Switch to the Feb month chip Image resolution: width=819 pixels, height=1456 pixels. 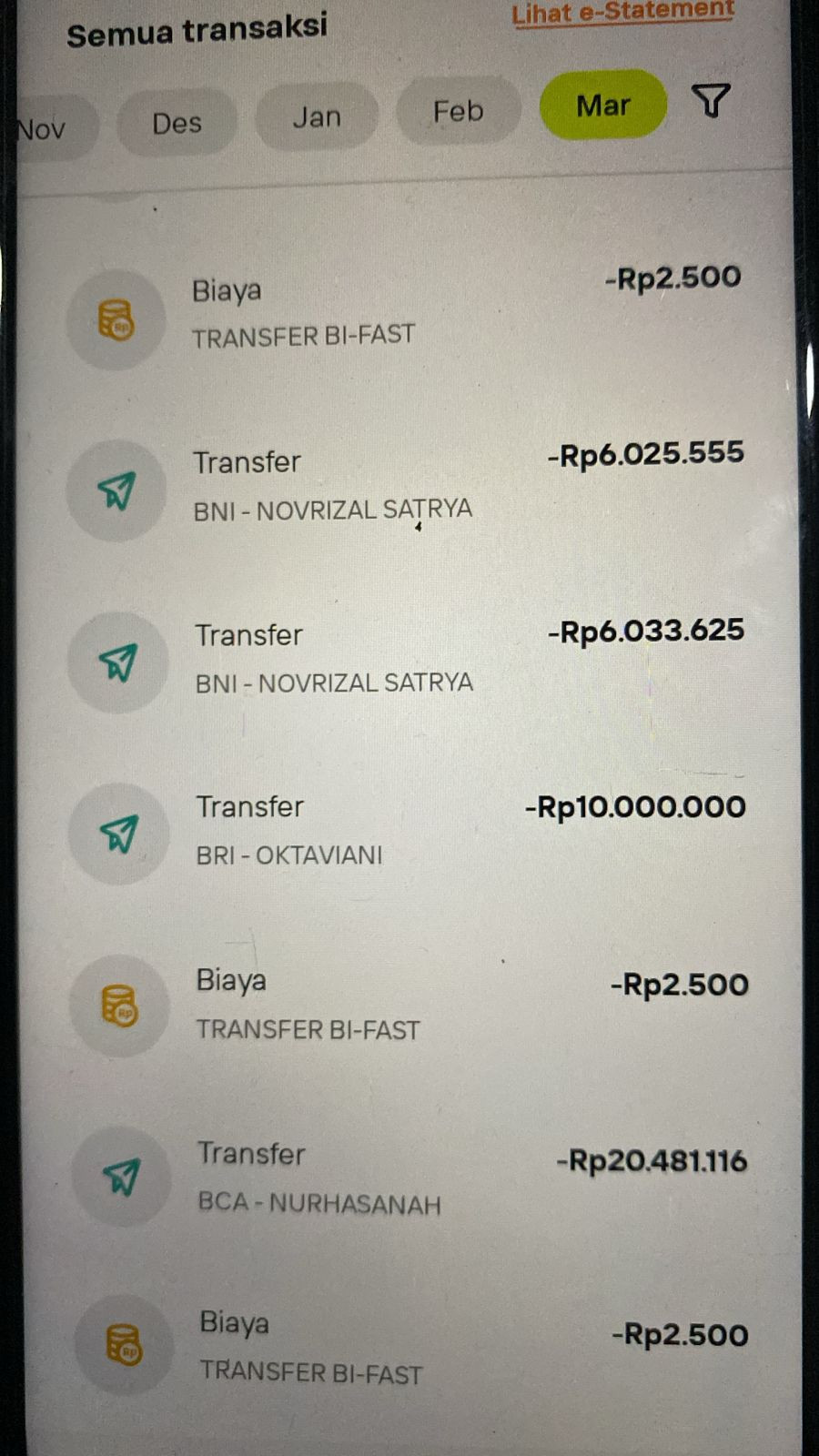point(458,111)
